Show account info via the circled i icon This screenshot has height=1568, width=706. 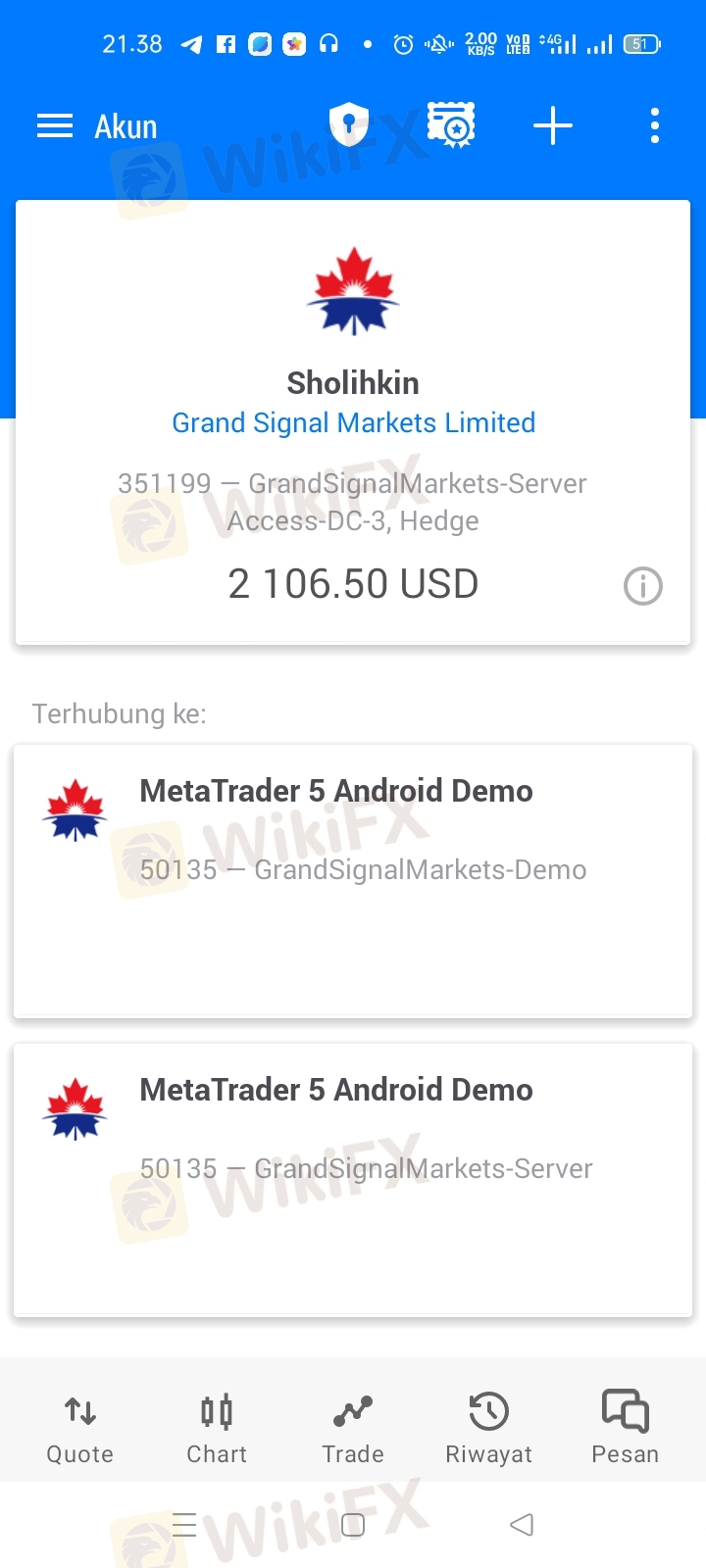(x=643, y=586)
